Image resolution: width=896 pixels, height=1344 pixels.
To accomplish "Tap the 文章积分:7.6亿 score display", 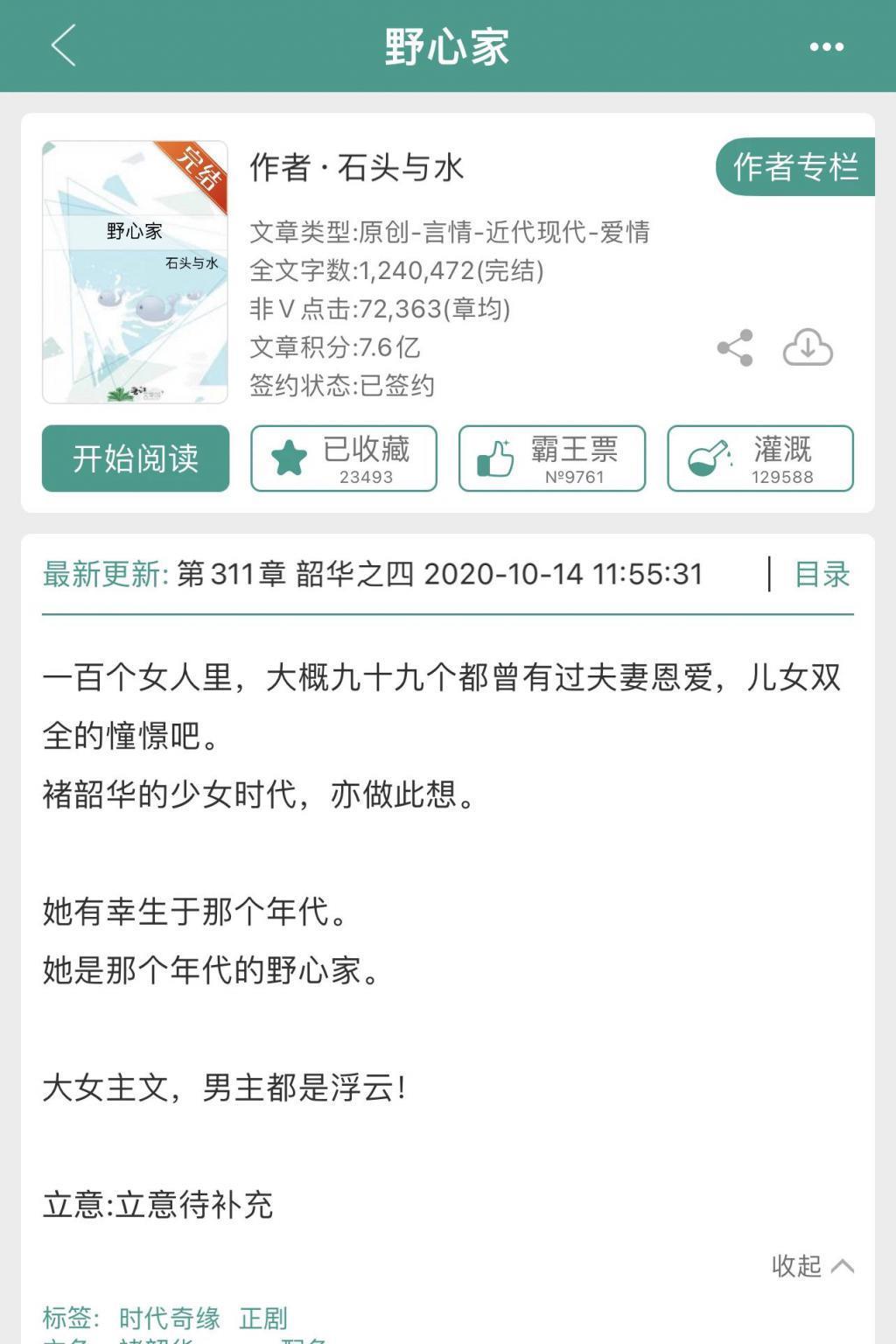I will (334, 349).
